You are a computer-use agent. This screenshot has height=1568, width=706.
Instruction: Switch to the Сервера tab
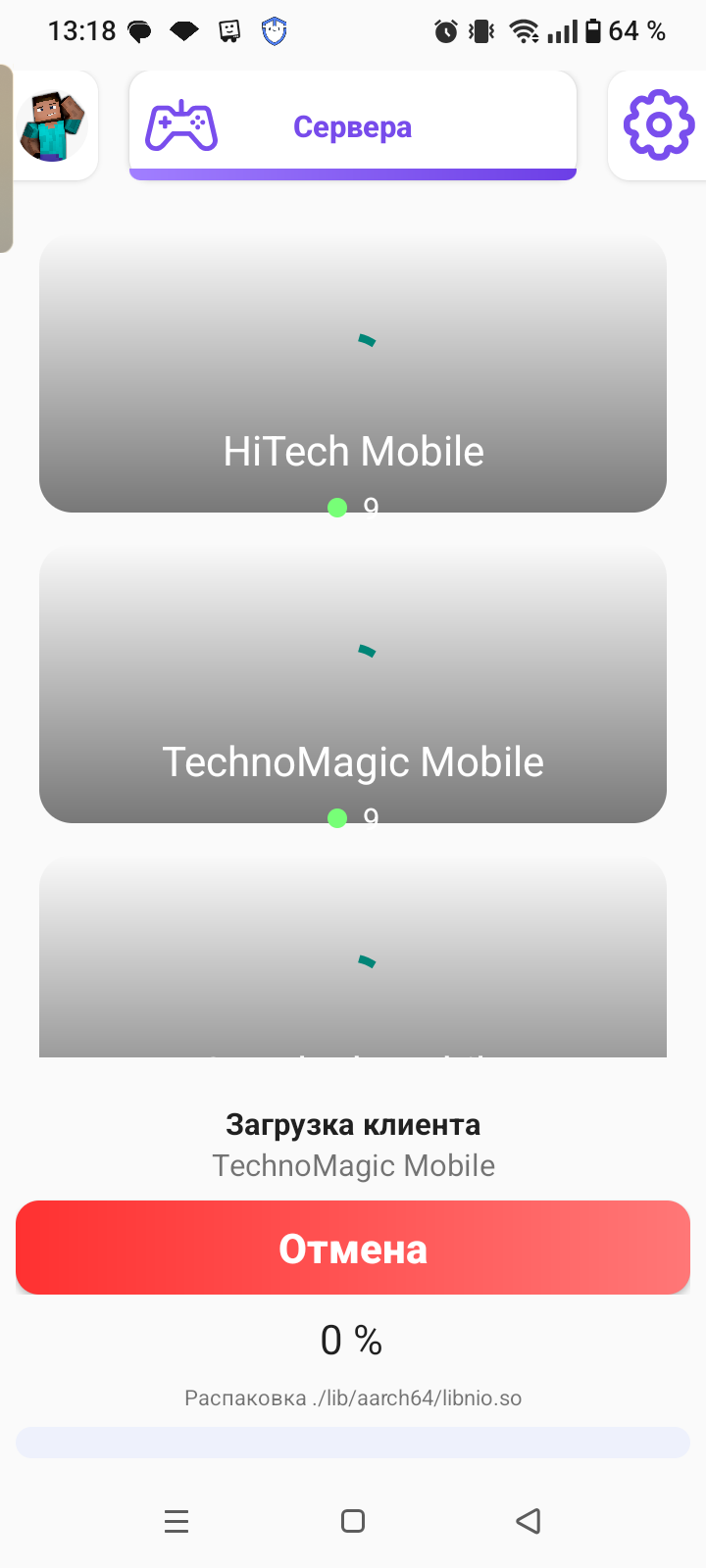coord(353,126)
